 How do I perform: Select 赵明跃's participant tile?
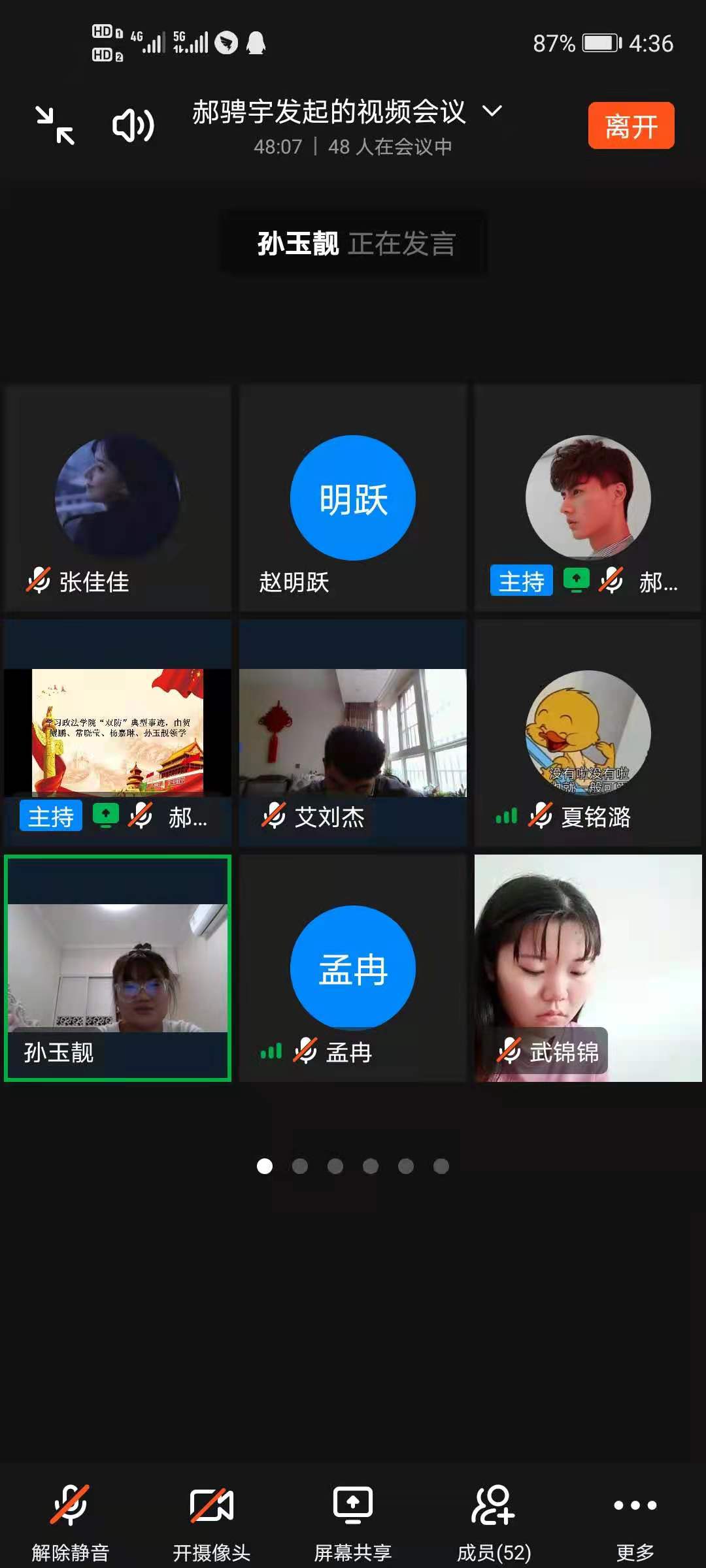(353, 498)
